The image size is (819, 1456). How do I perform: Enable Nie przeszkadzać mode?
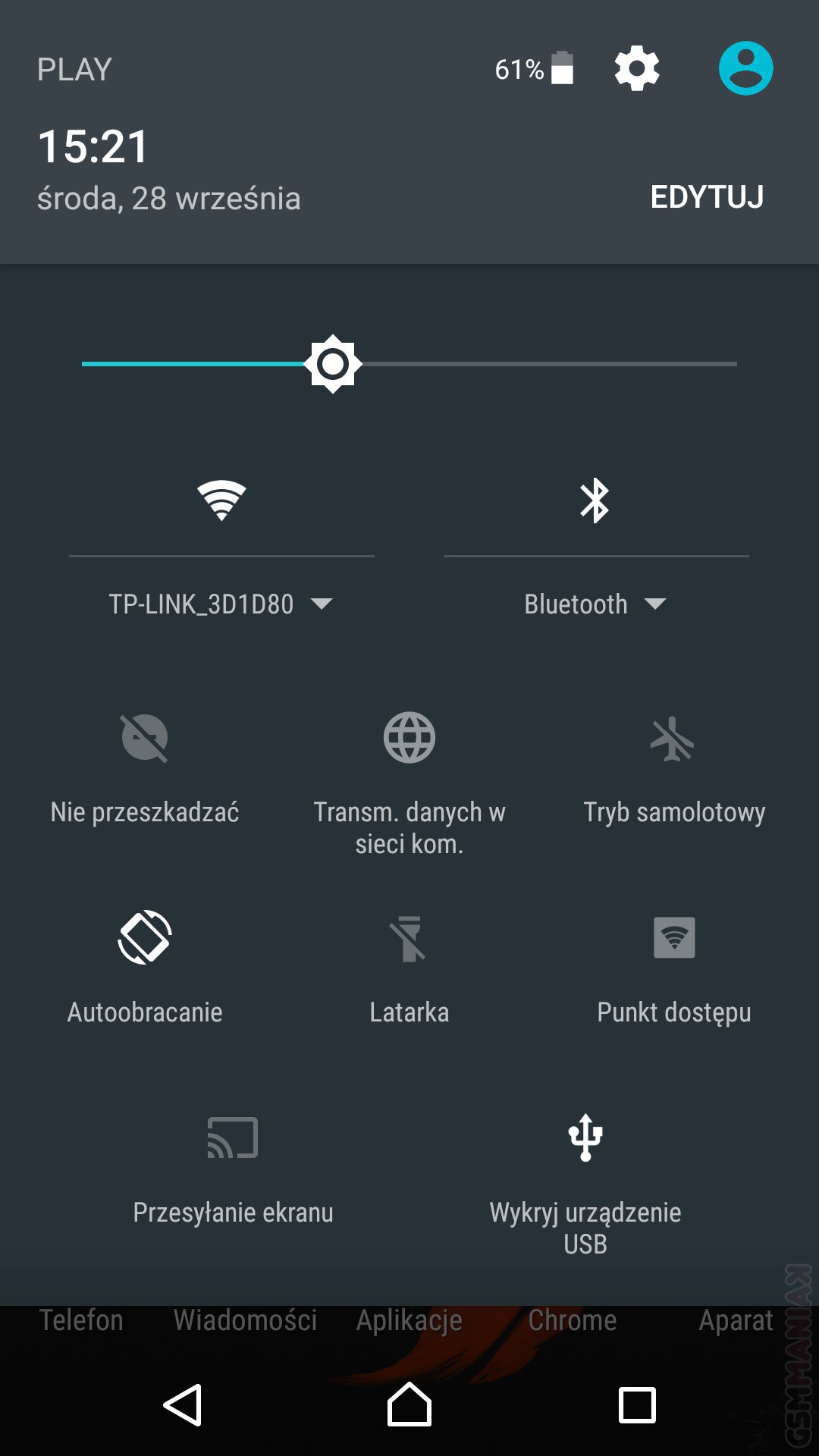tap(144, 738)
